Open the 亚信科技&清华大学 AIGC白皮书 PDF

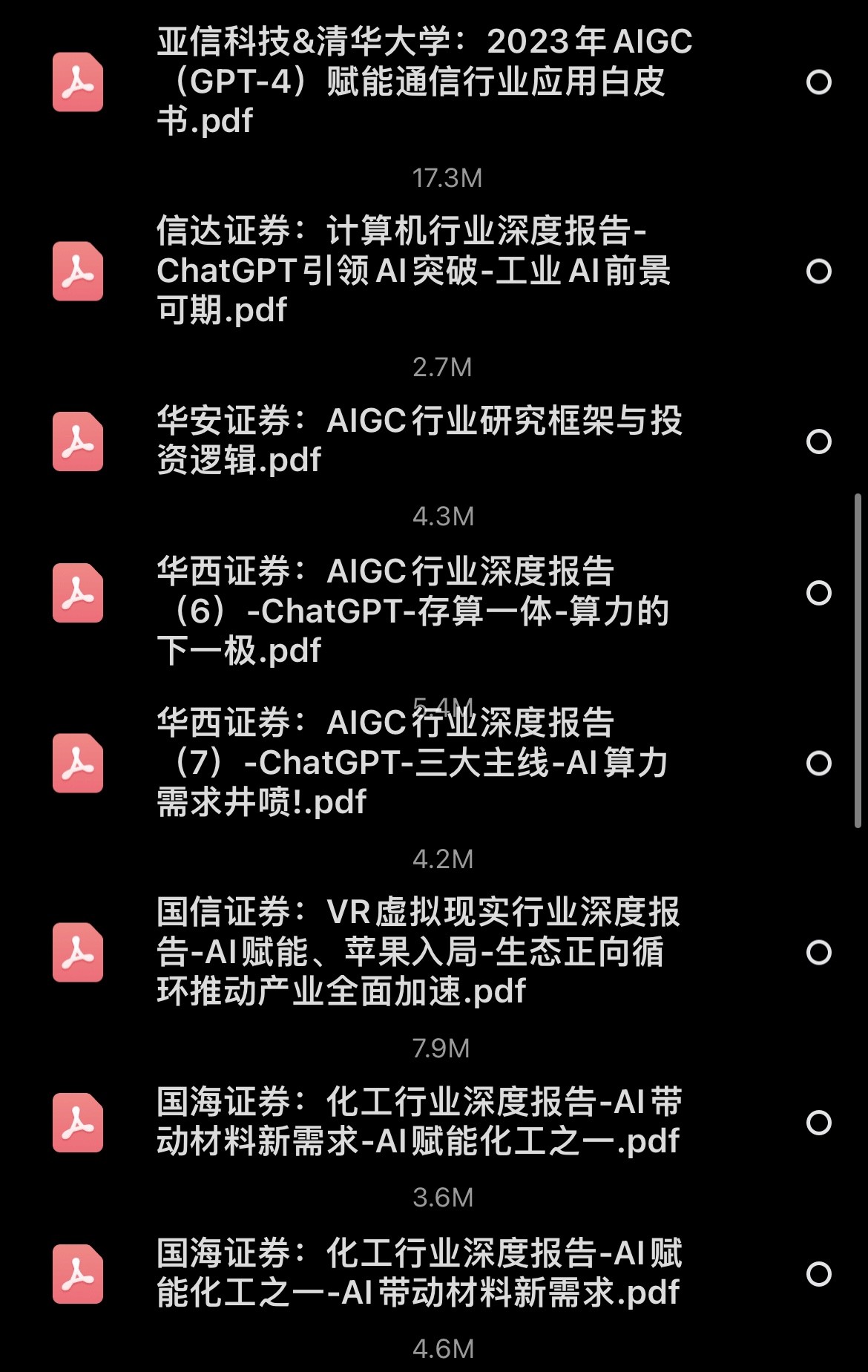pos(423,82)
